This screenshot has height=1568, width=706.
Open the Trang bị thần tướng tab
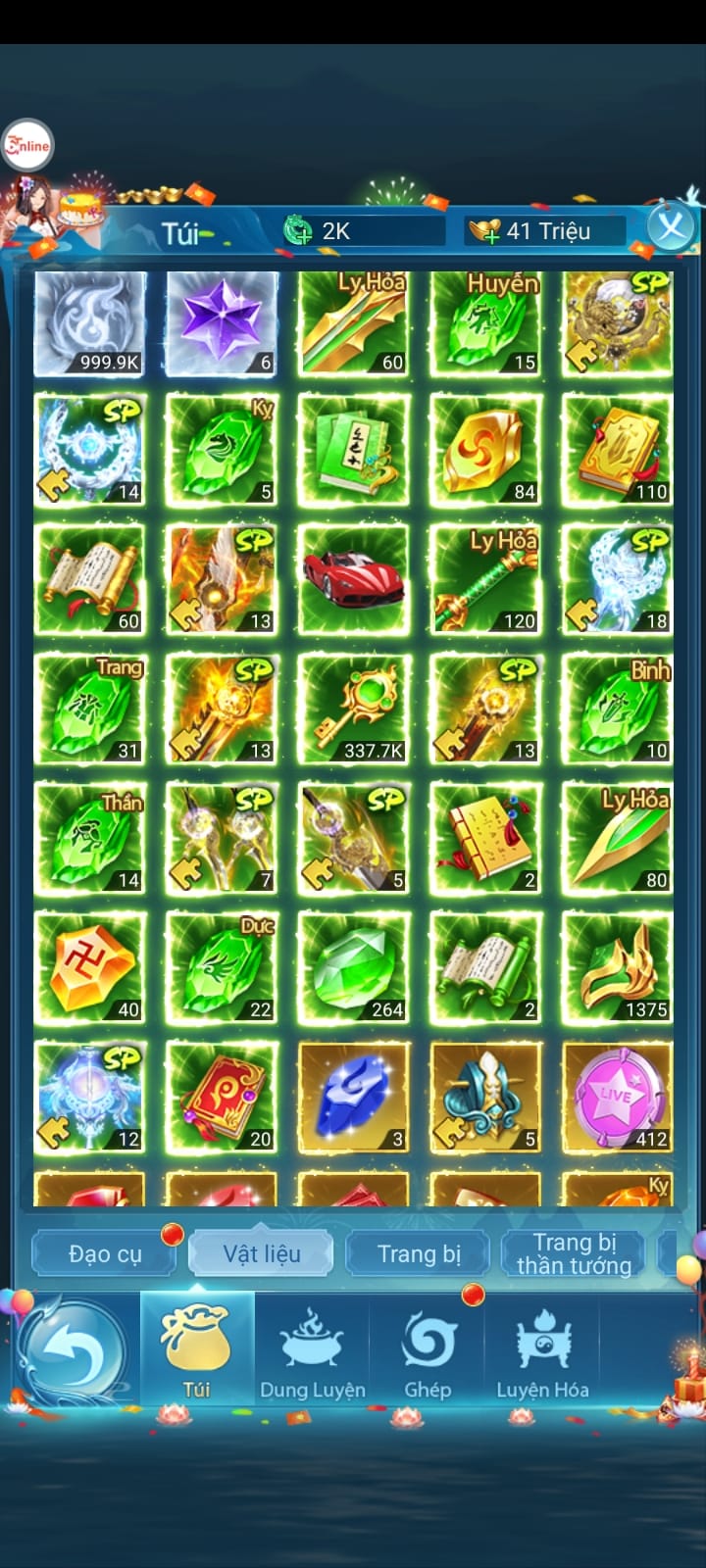pyautogui.click(x=574, y=1253)
